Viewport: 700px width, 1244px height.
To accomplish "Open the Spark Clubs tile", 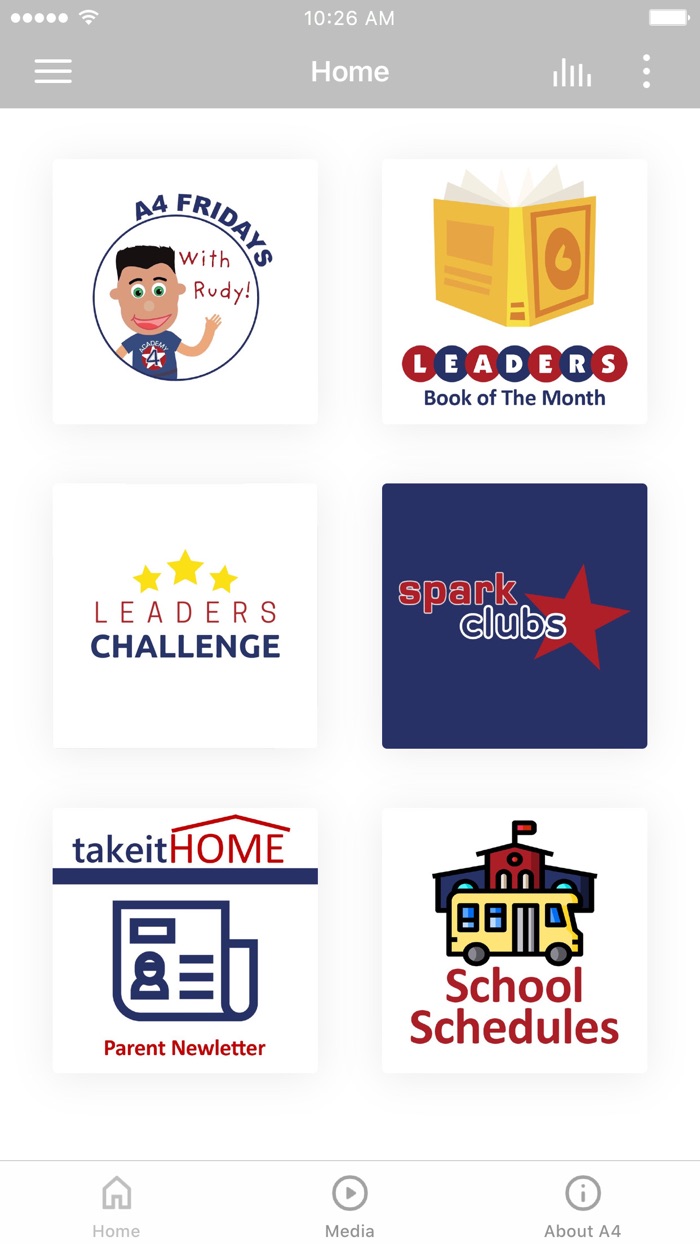I will click(x=514, y=616).
